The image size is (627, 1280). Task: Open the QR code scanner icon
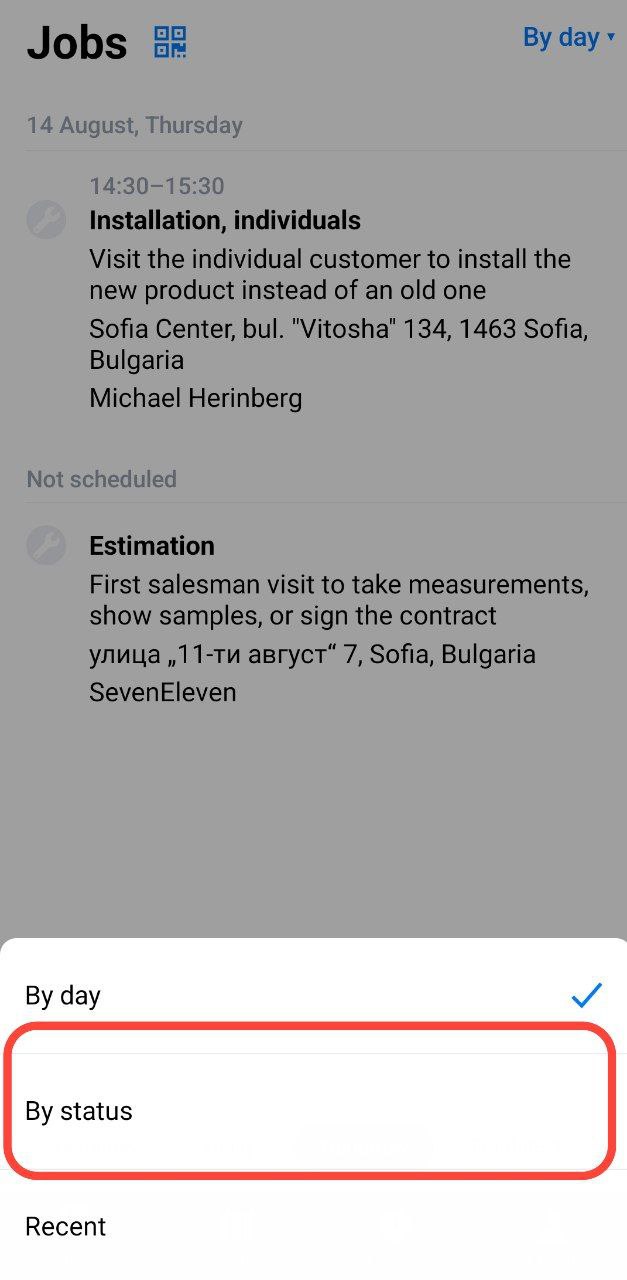tap(170, 42)
